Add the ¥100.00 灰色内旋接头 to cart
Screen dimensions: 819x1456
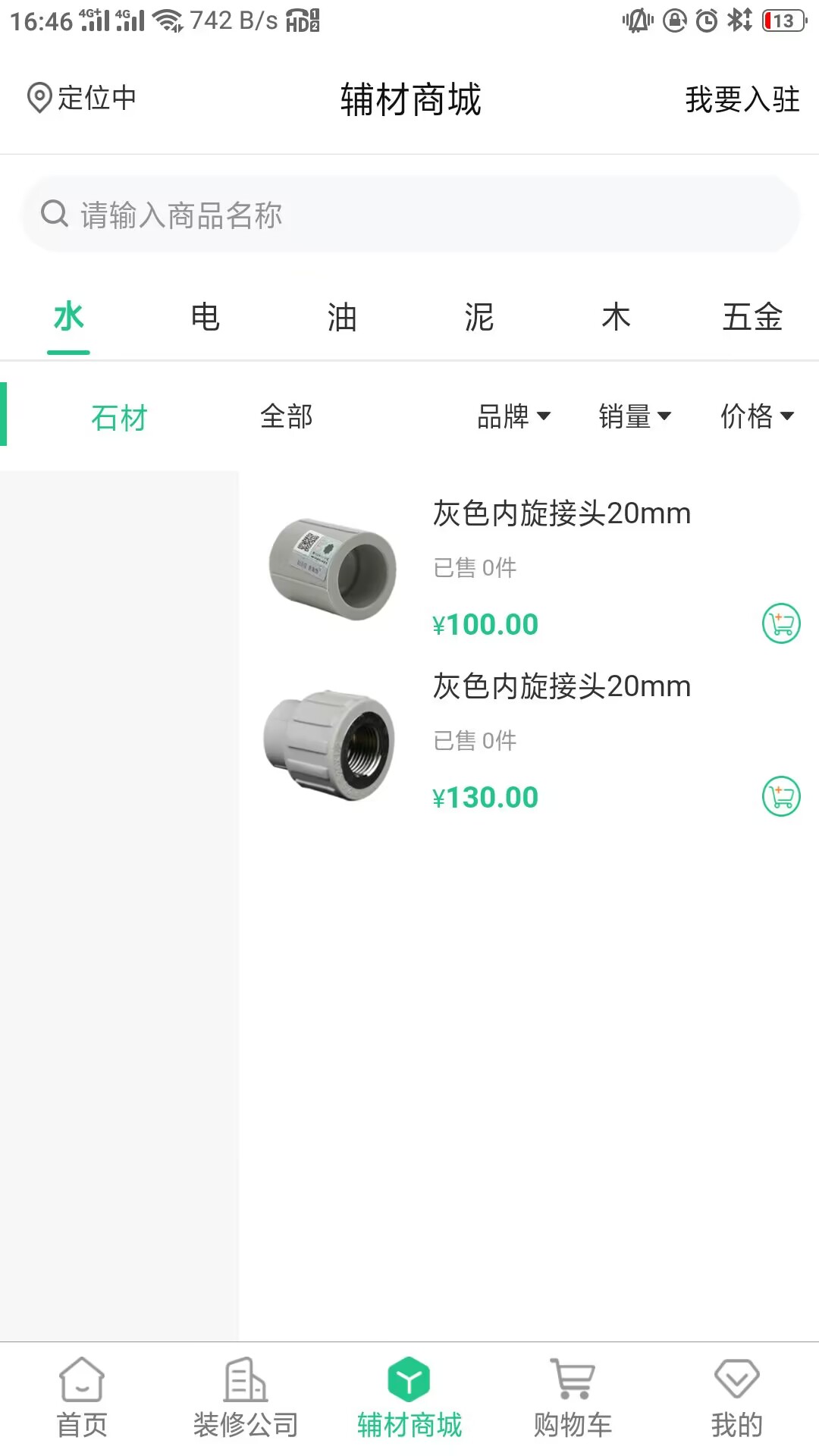point(781,622)
